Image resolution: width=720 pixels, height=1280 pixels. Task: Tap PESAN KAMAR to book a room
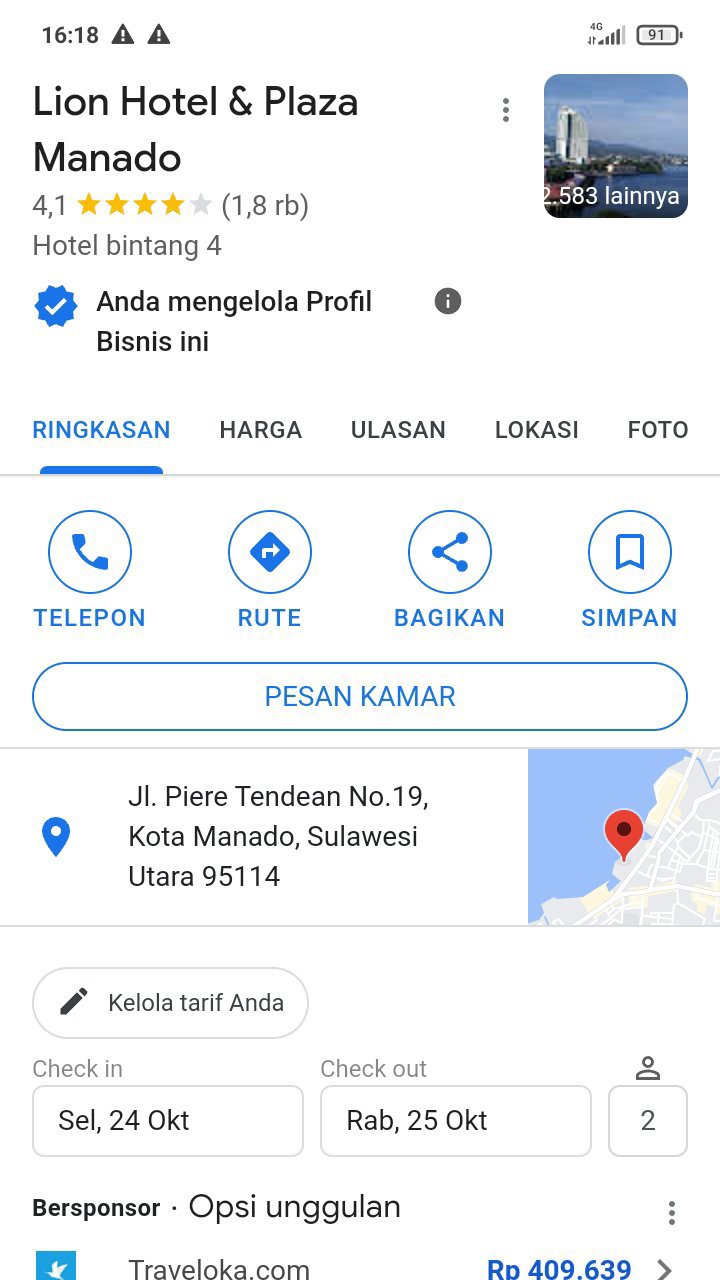pyautogui.click(x=360, y=696)
